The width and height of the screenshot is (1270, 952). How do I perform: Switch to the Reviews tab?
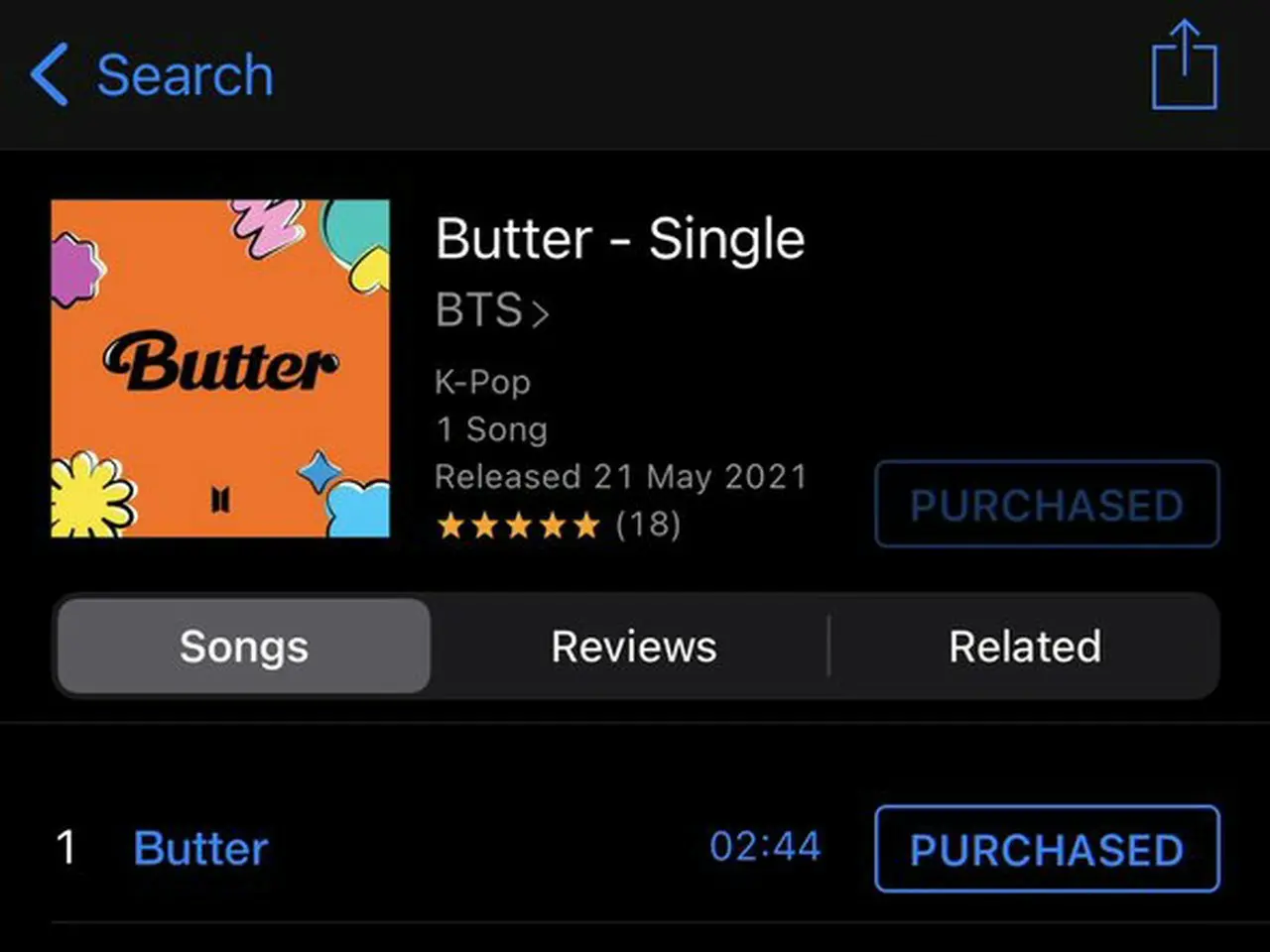click(x=633, y=647)
